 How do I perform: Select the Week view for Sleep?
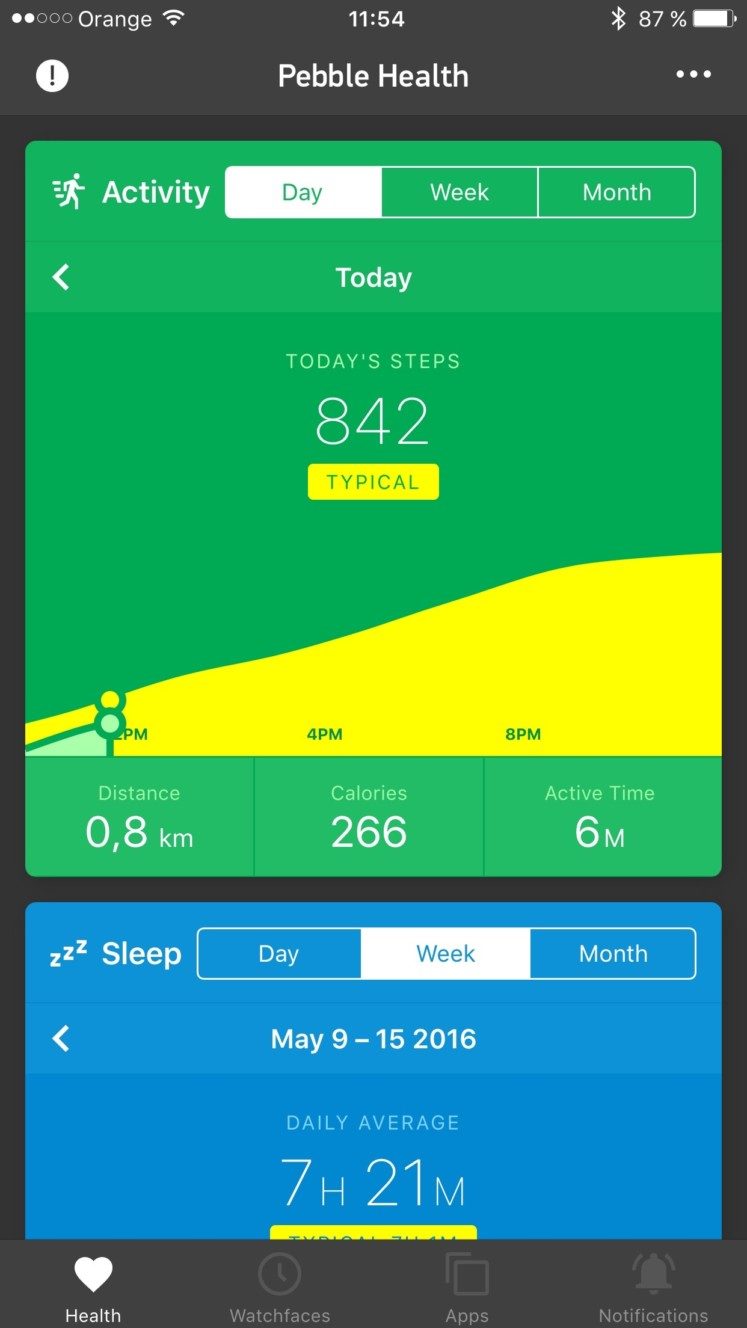tap(445, 954)
